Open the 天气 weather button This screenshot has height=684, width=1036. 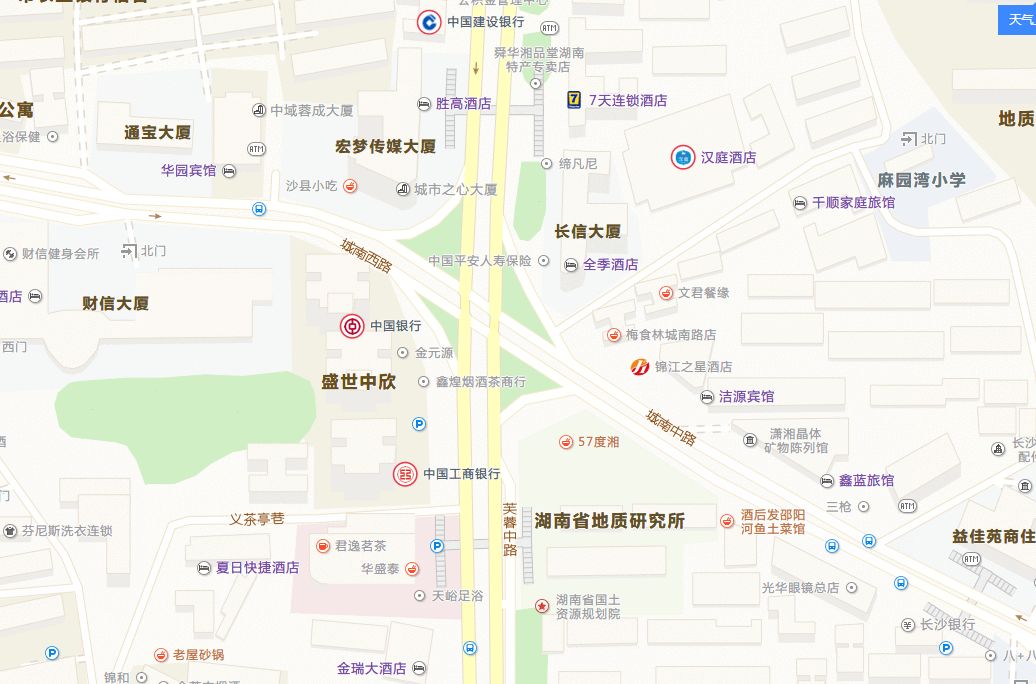click(1018, 20)
